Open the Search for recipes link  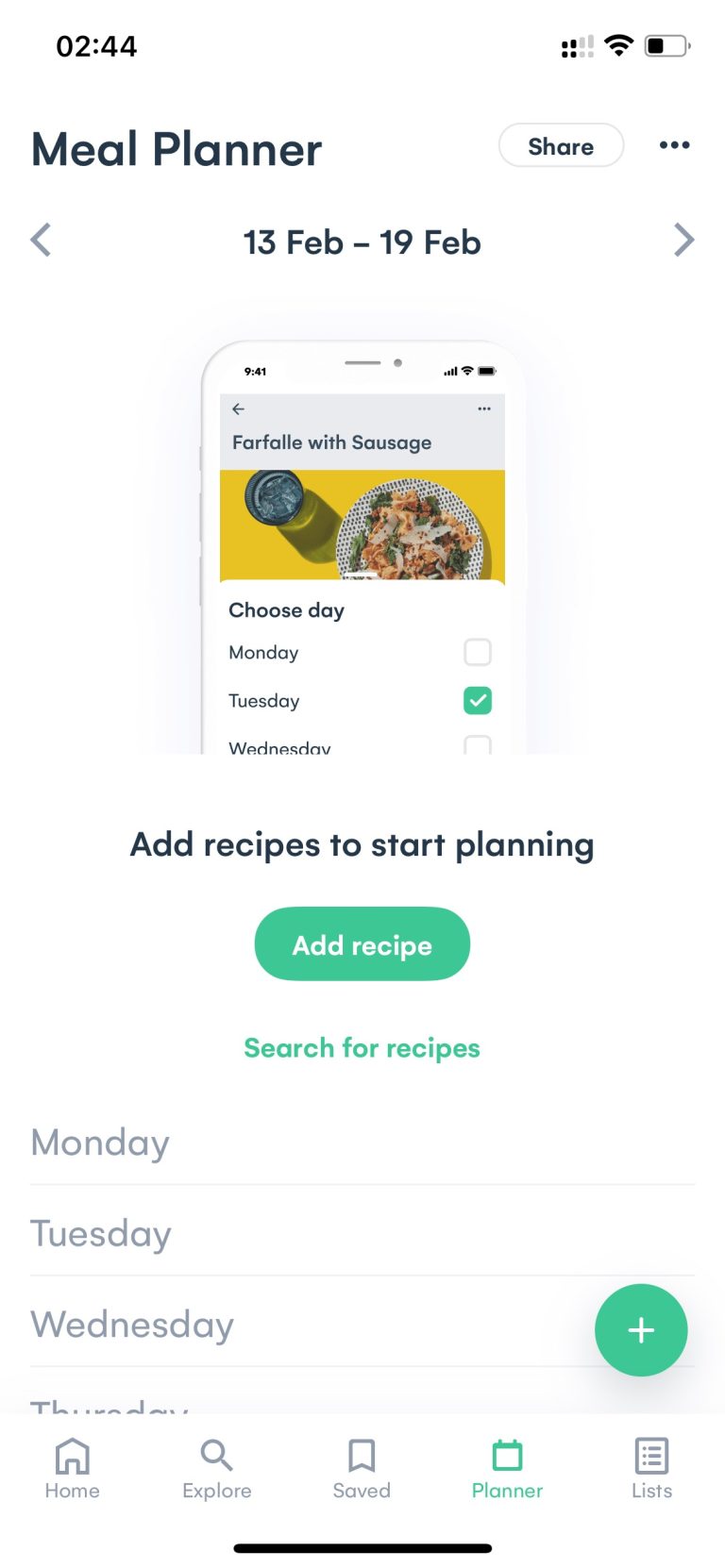point(362,1047)
